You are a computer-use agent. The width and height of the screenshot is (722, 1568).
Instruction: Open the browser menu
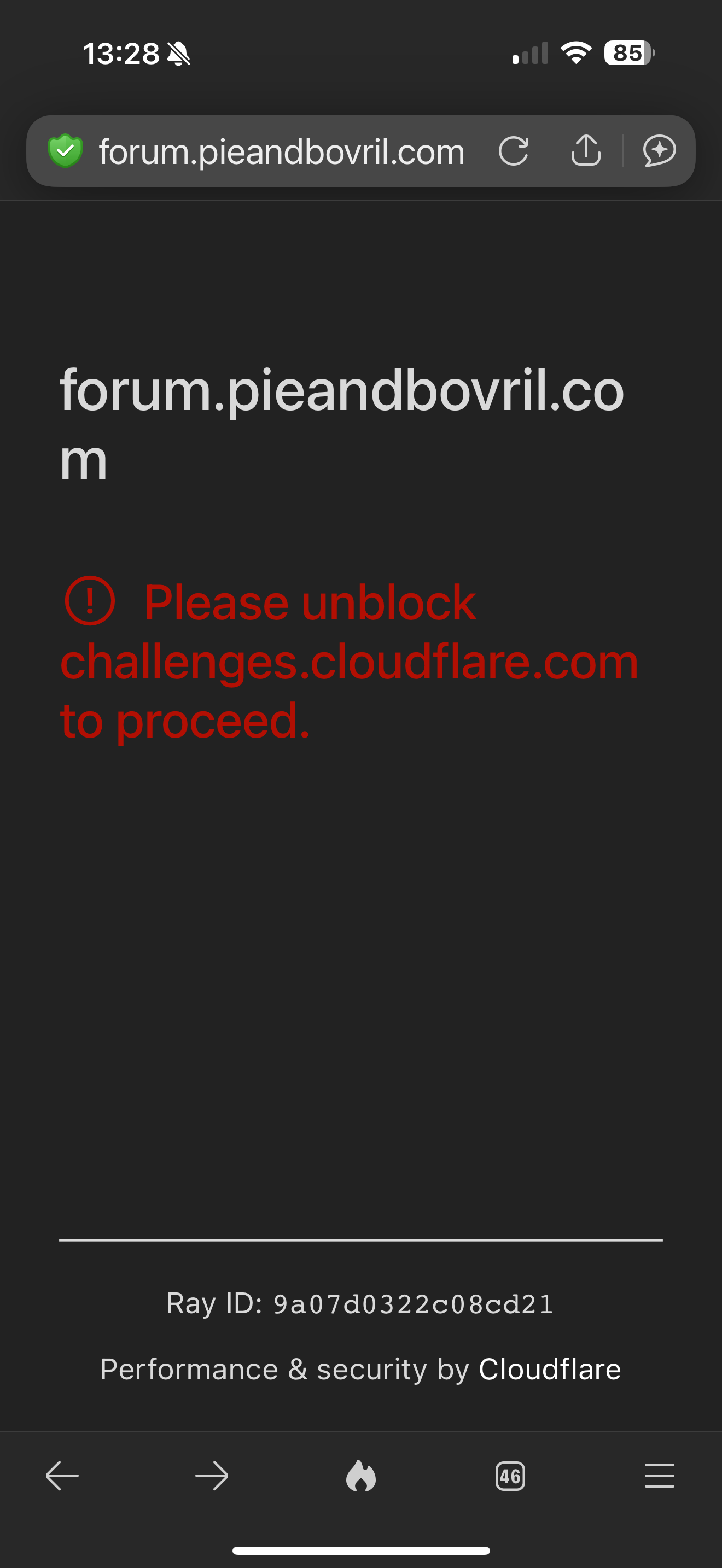click(x=659, y=1476)
